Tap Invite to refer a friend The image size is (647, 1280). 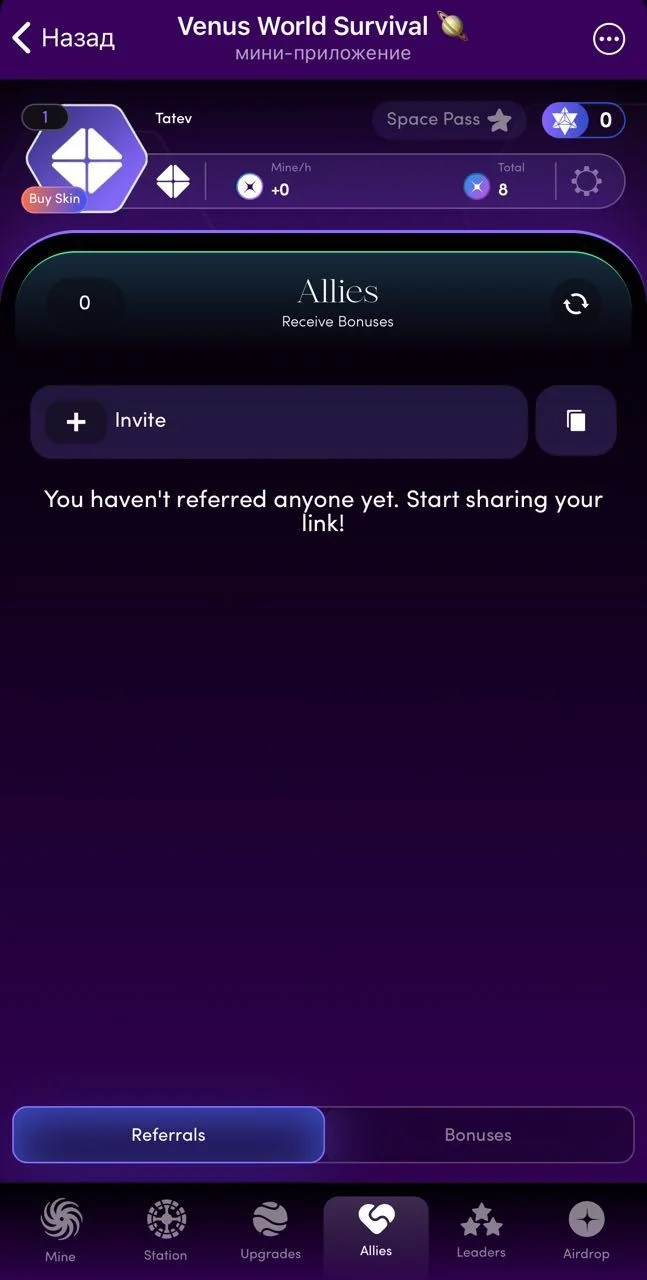(x=279, y=421)
